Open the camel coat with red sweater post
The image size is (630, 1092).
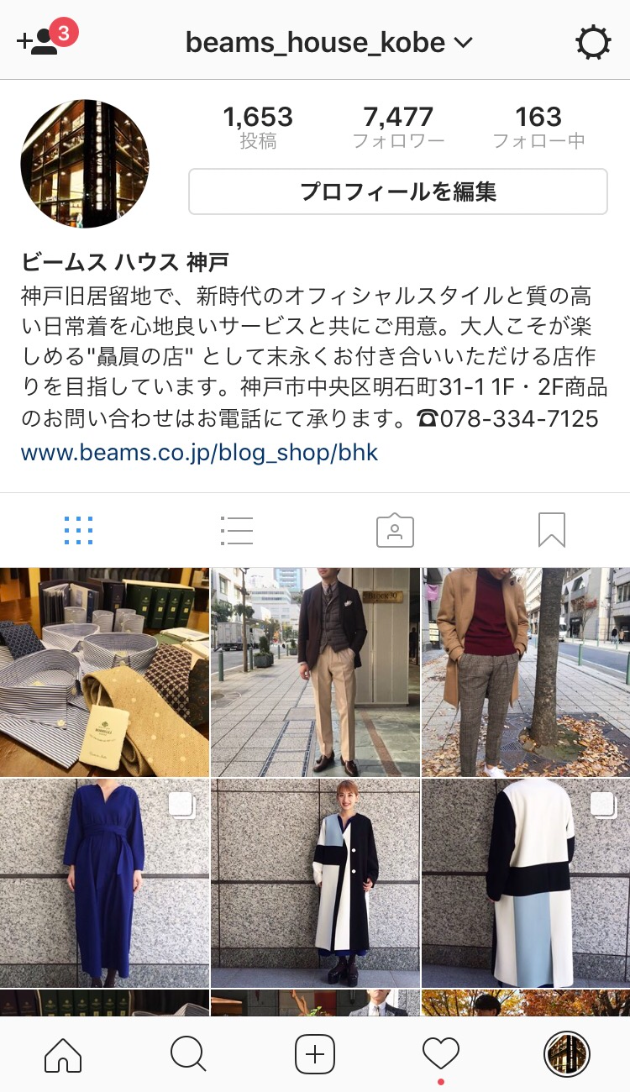(x=526, y=672)
